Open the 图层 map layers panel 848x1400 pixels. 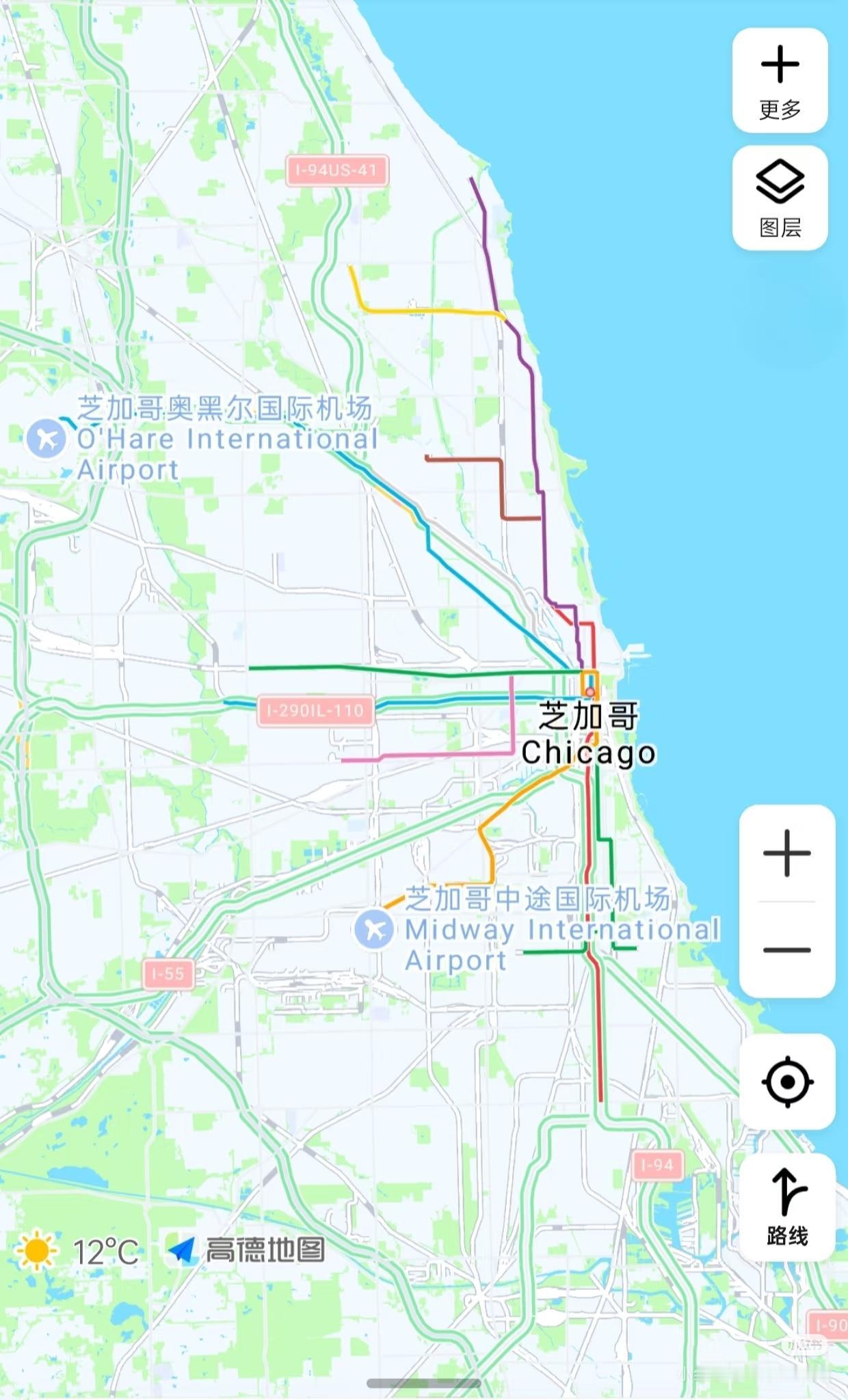[780, 198]
